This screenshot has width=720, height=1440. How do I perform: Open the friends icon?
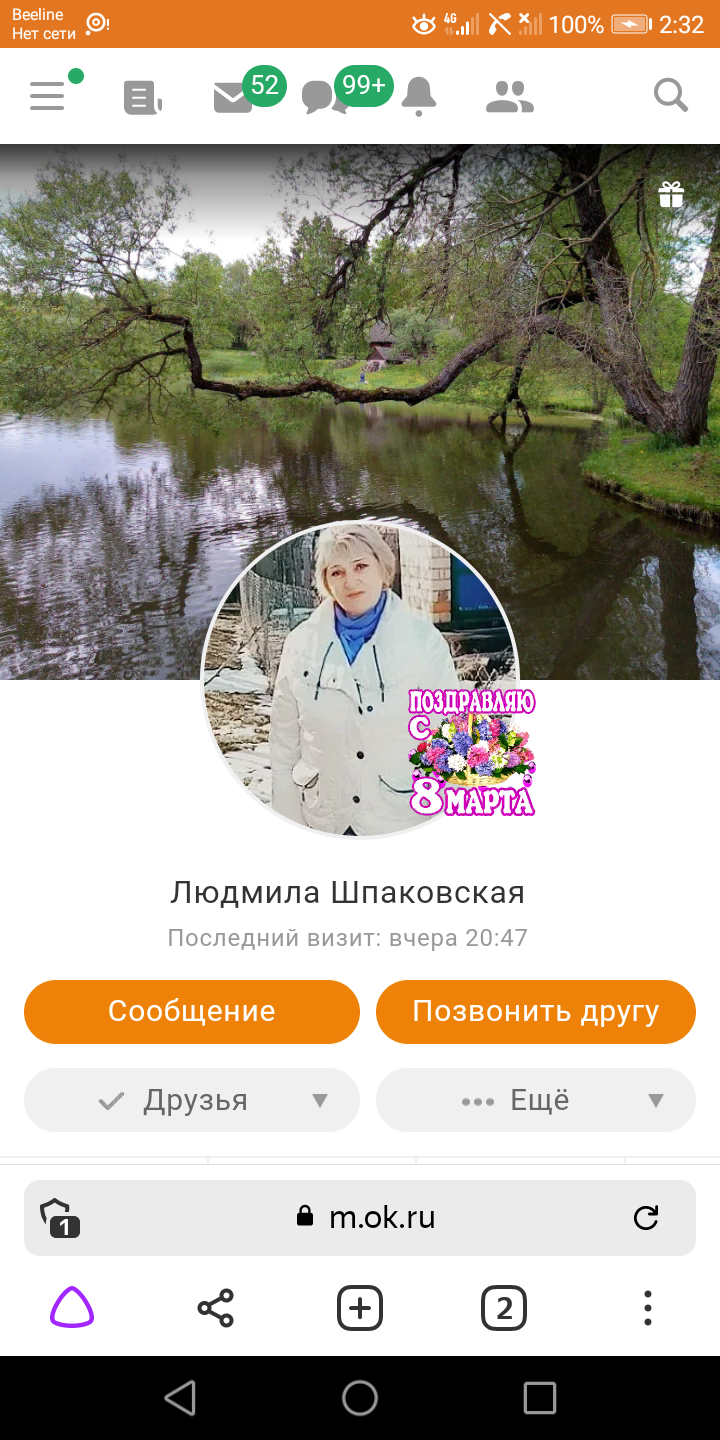(x=510, y=97)
